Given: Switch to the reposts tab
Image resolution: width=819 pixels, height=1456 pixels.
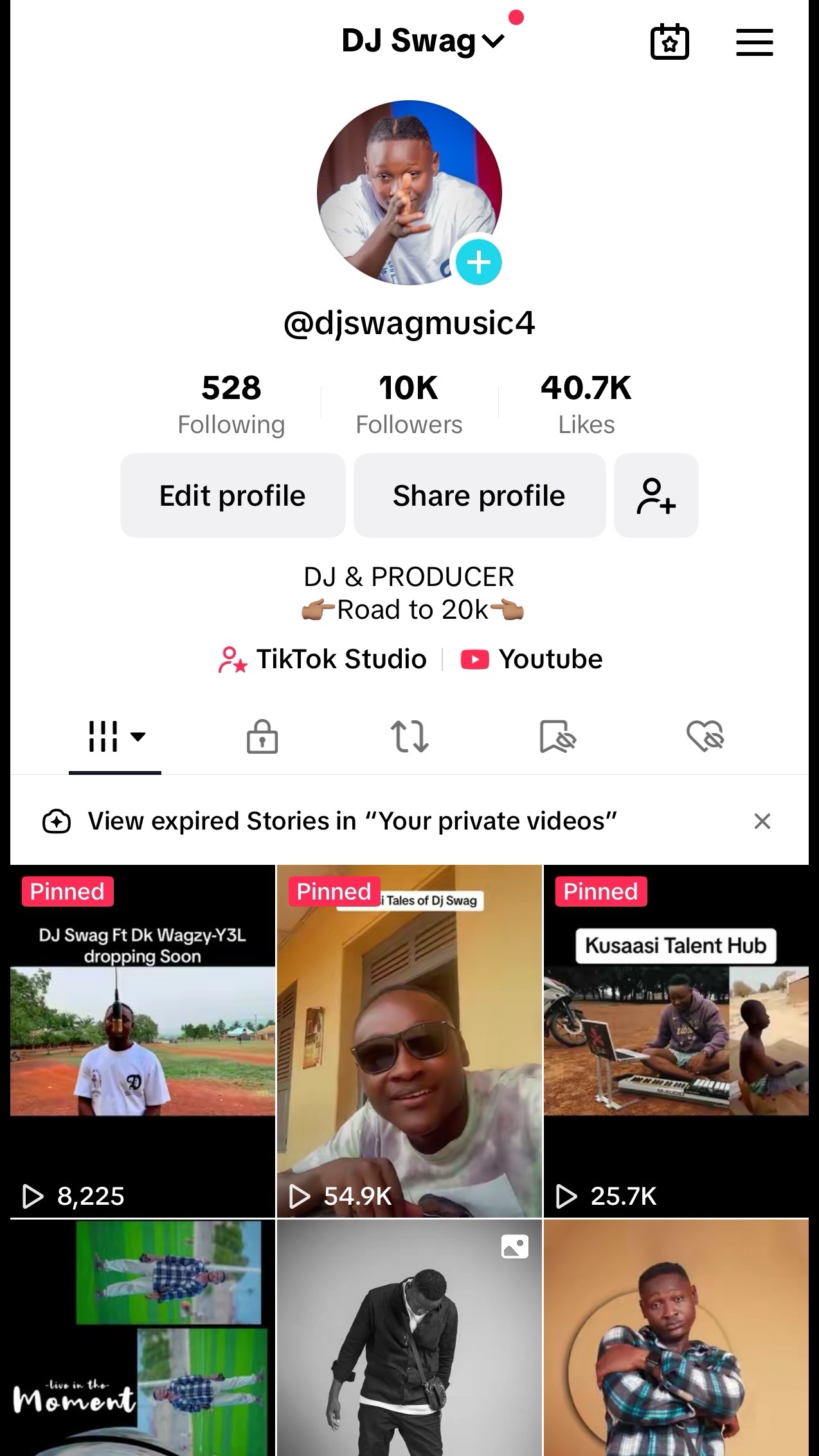Looking at the screenshot, I should (x=410, y=736).
